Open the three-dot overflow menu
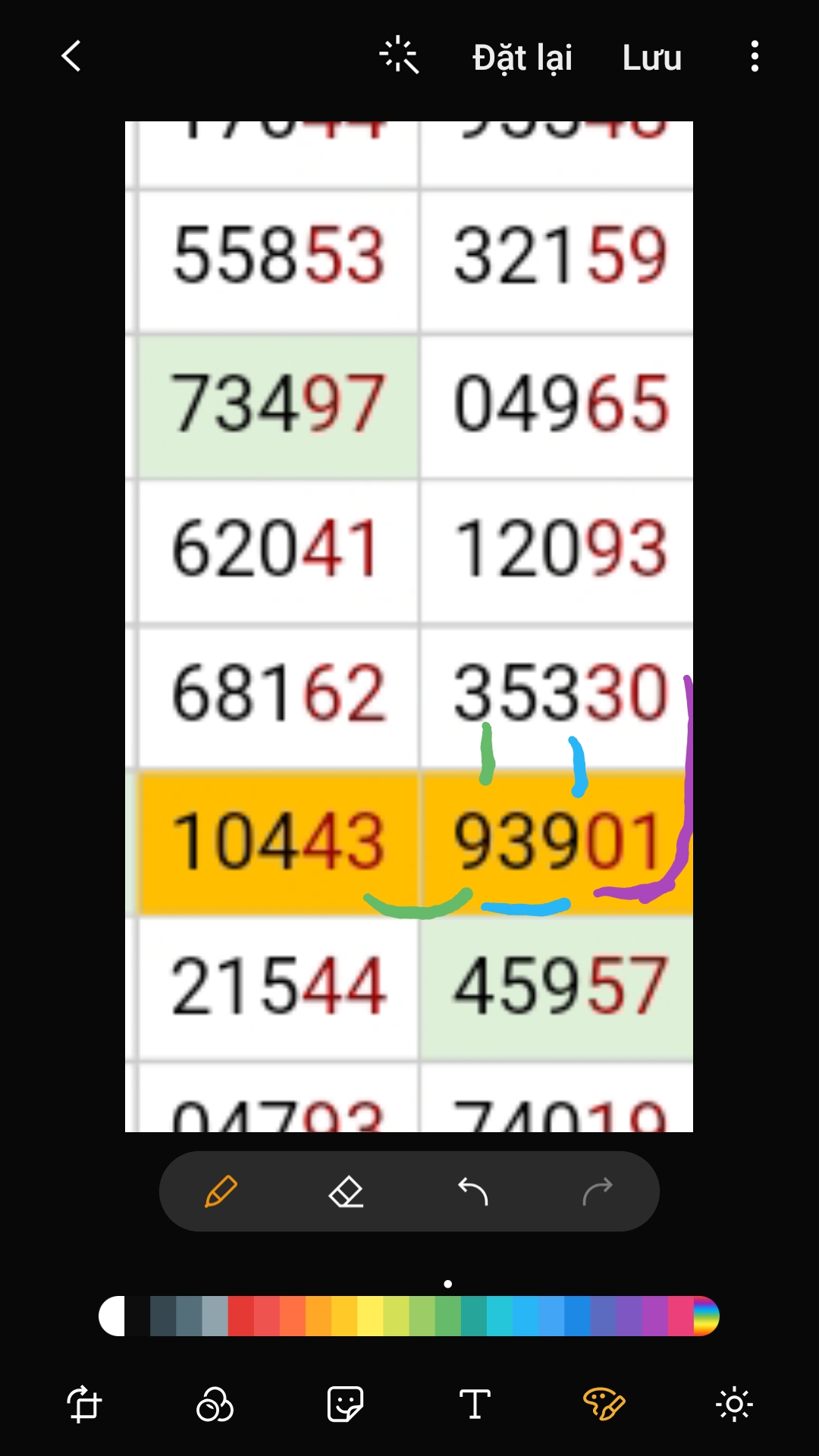819x1456 pixels. [x=754, y=56]
